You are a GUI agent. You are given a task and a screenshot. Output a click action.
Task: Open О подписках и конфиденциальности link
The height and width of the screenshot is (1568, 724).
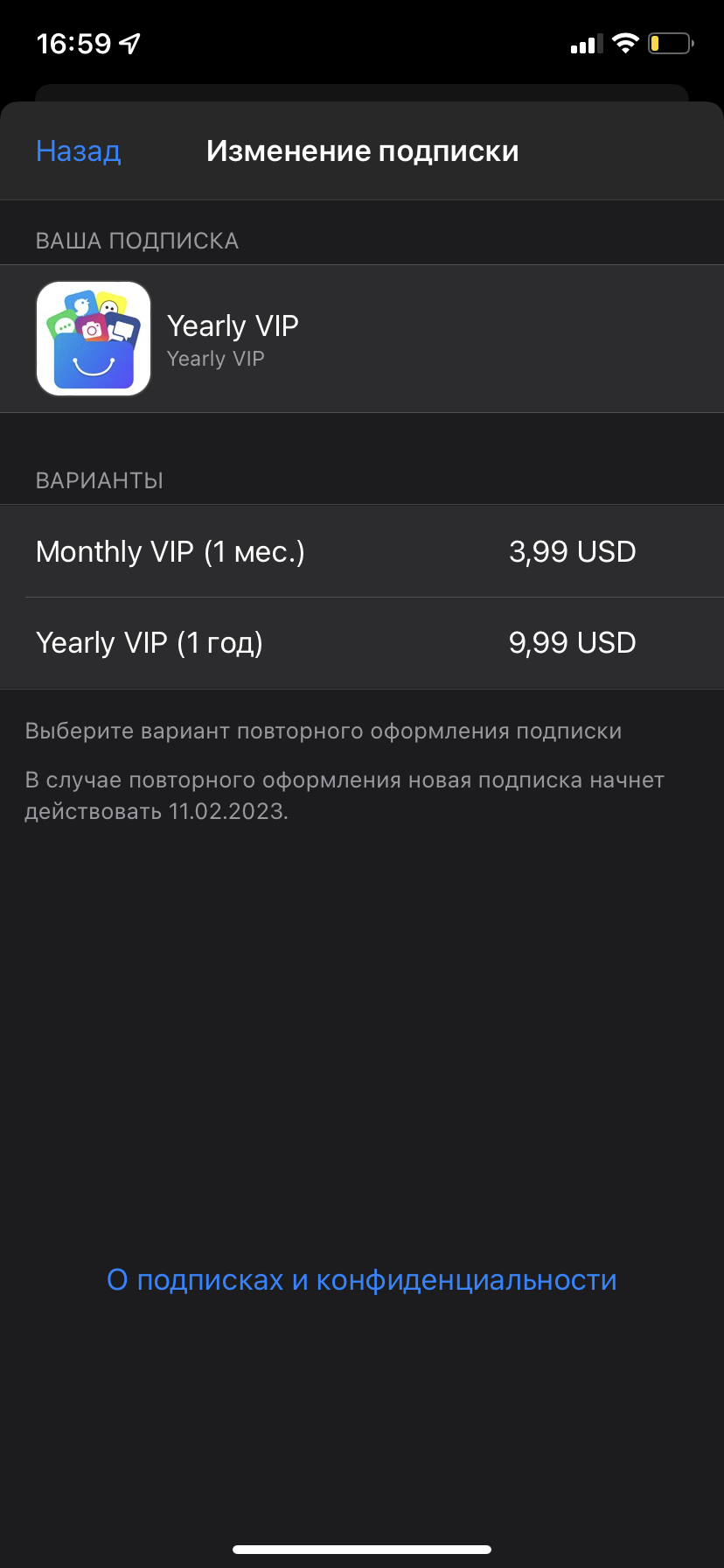362,1280
